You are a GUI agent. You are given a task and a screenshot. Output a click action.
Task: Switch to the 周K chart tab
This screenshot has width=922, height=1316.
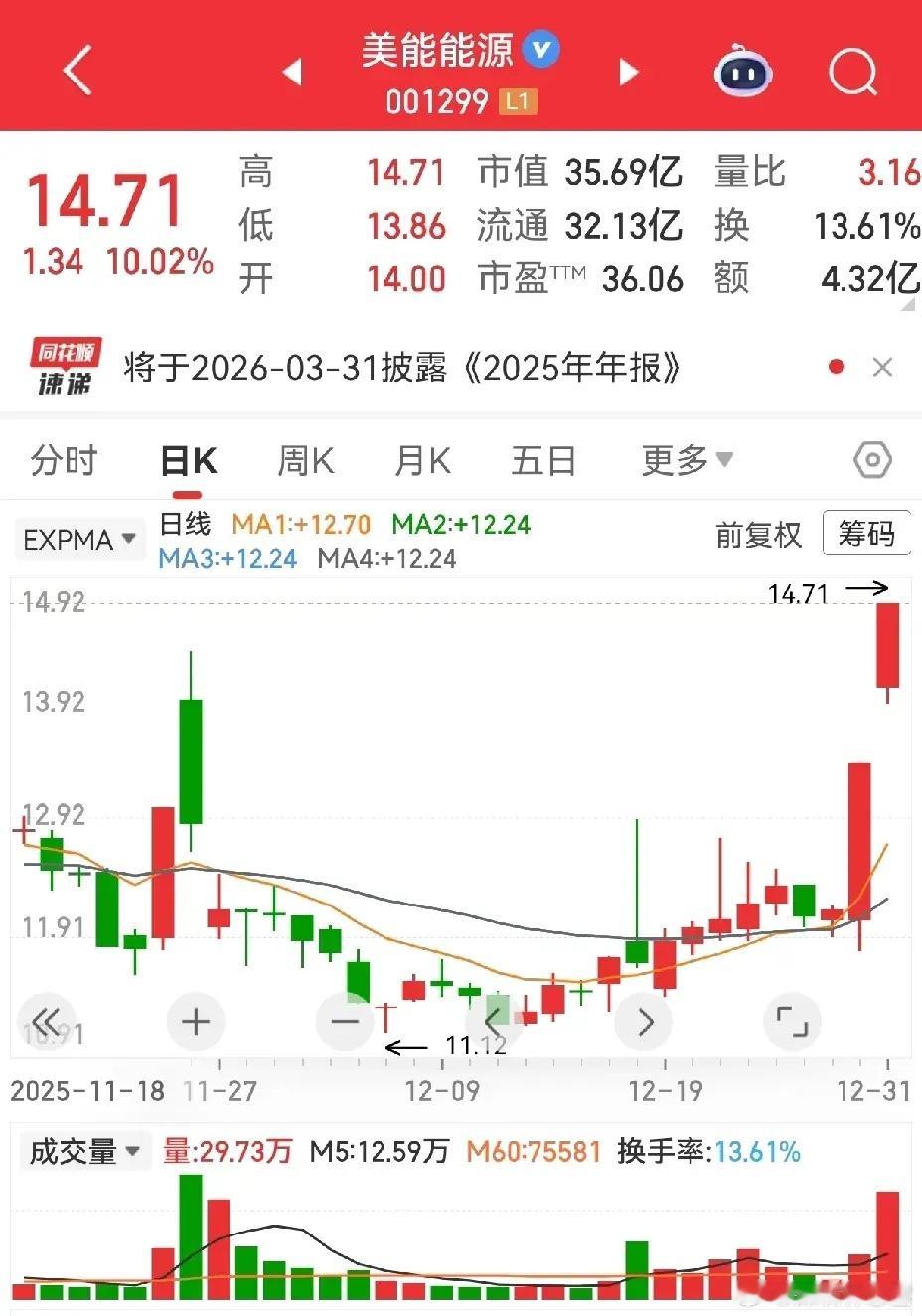tap(305, 461)
